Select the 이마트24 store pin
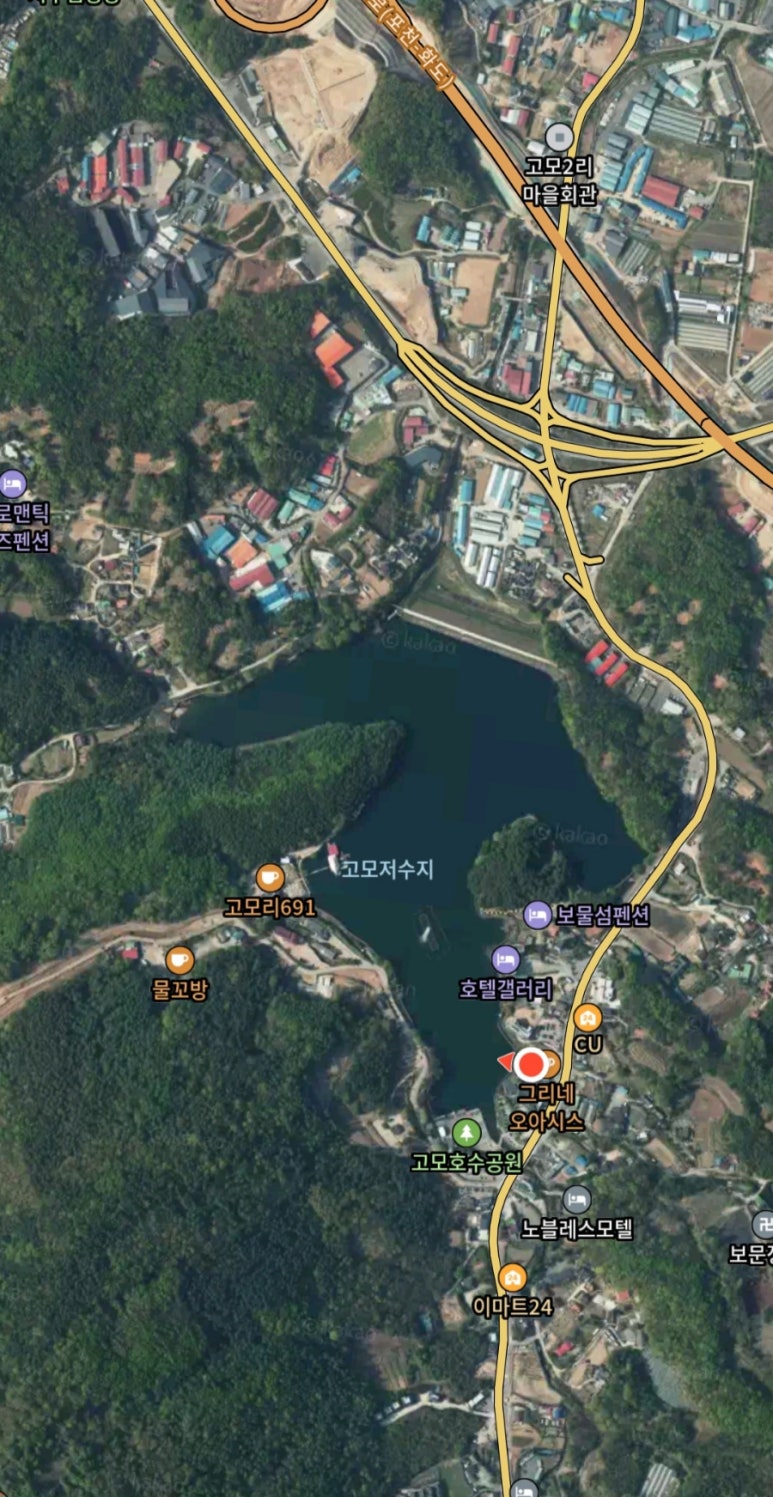Screen dimensions: 773x1497 [x=513, y=1277]
